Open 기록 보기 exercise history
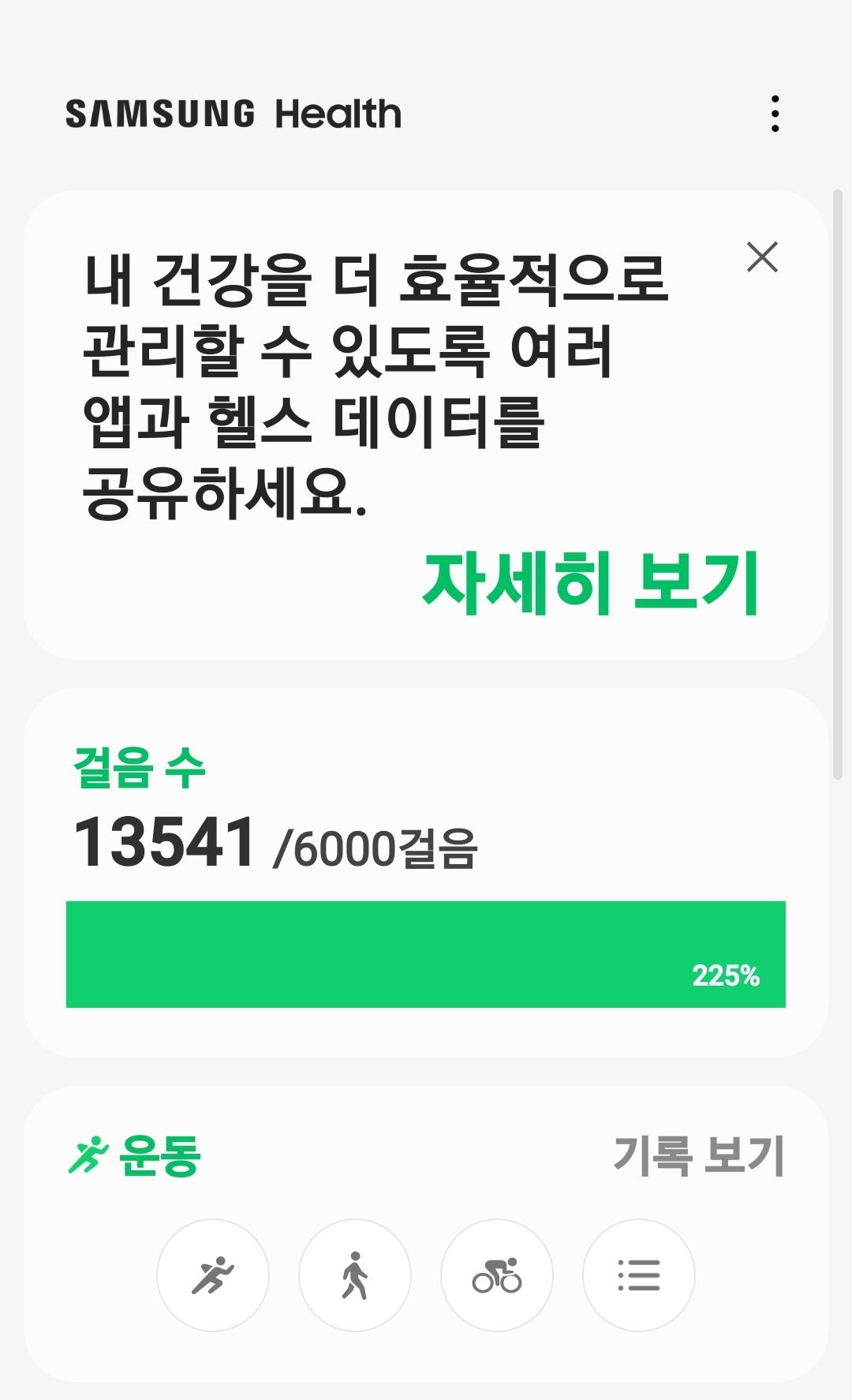852x1400 pixels. pos(698,1156)
